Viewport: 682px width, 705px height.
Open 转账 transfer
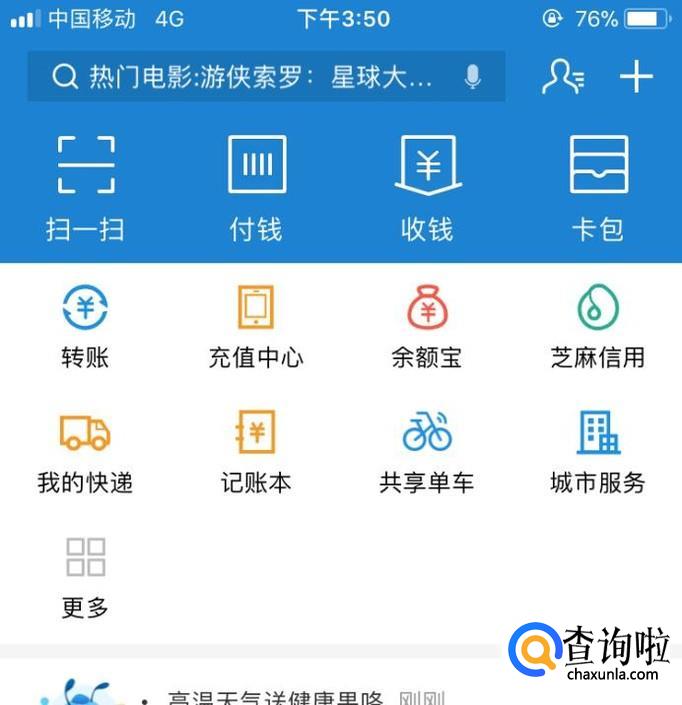pos(85,326)
